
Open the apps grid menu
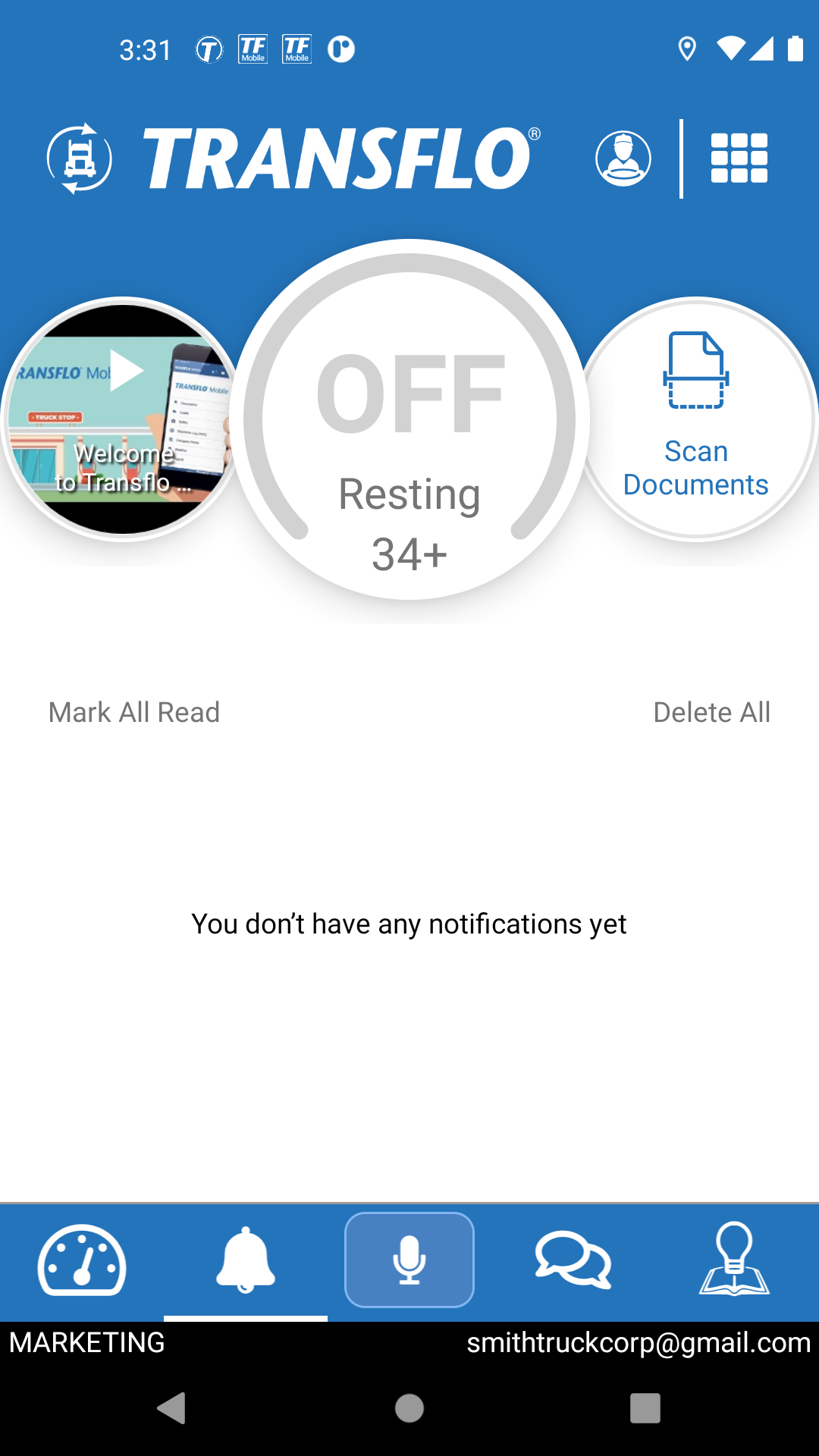point(739,158)
